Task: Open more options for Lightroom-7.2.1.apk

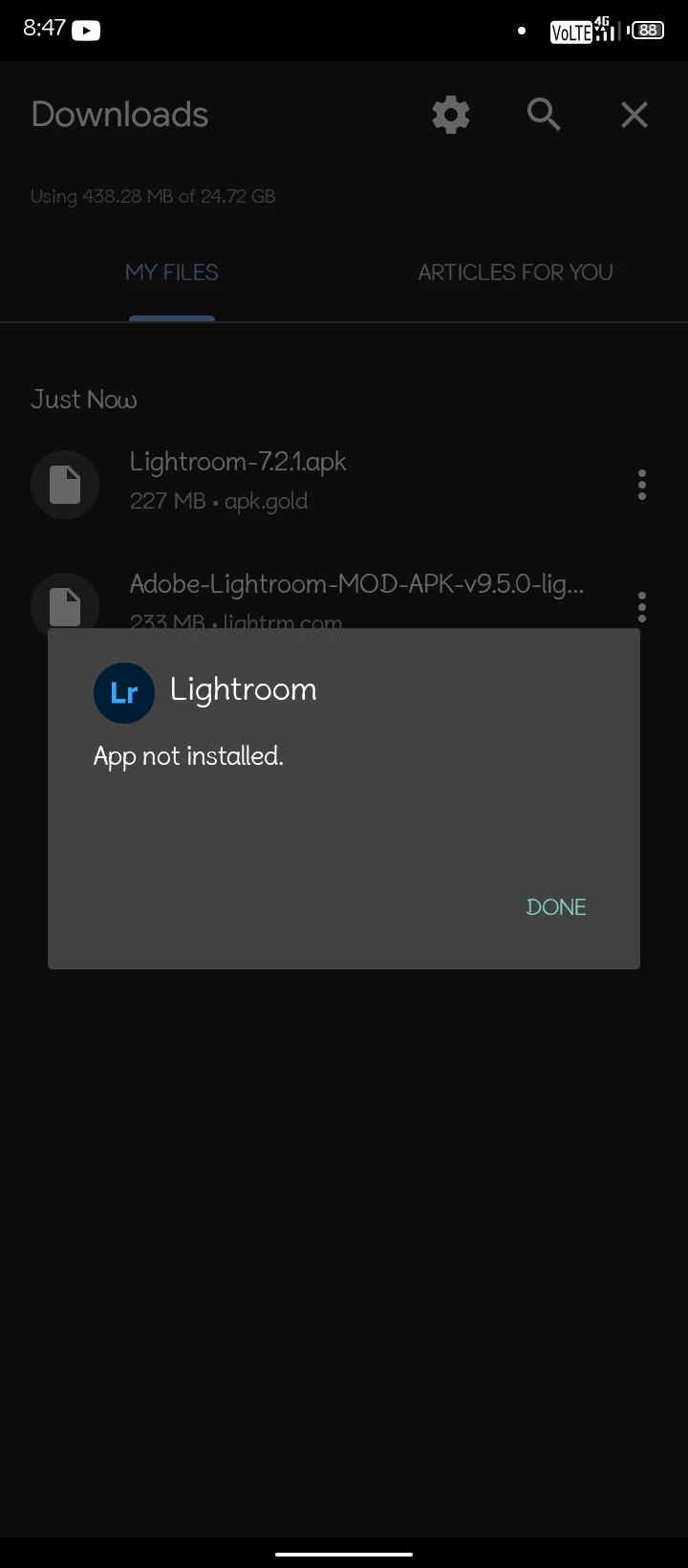Action: coord(642,485)
